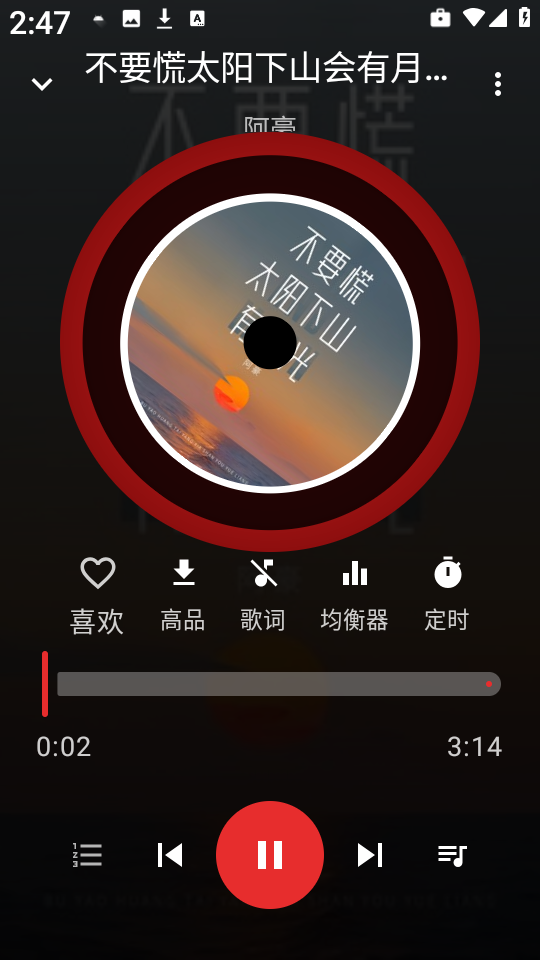Open the equalizer 均衡器
Screen dimensions: 540x960
[354, 595]
